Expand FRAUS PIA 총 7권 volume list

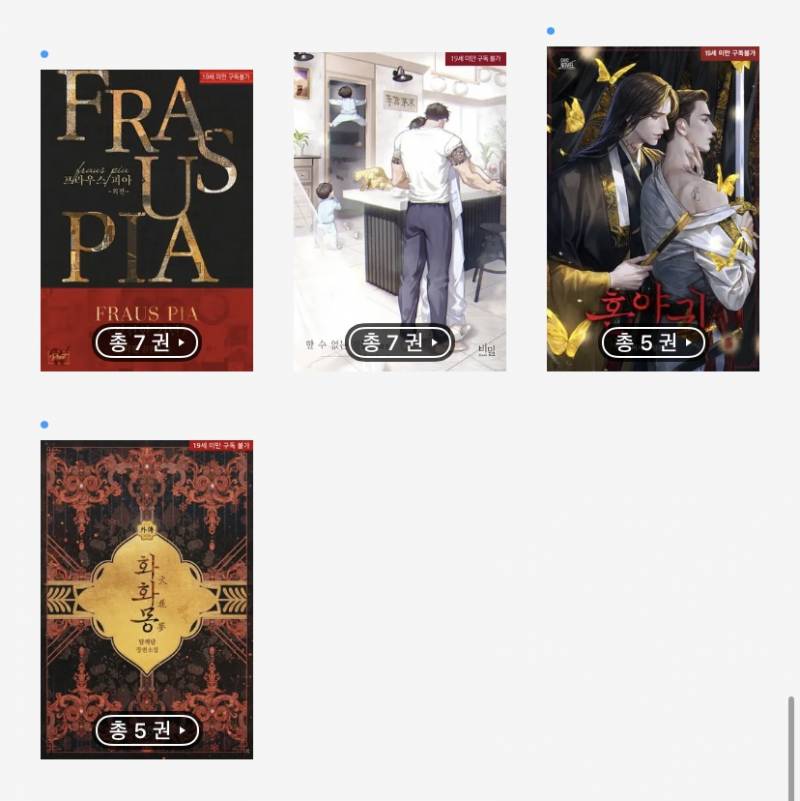click(x=147, y=343)
